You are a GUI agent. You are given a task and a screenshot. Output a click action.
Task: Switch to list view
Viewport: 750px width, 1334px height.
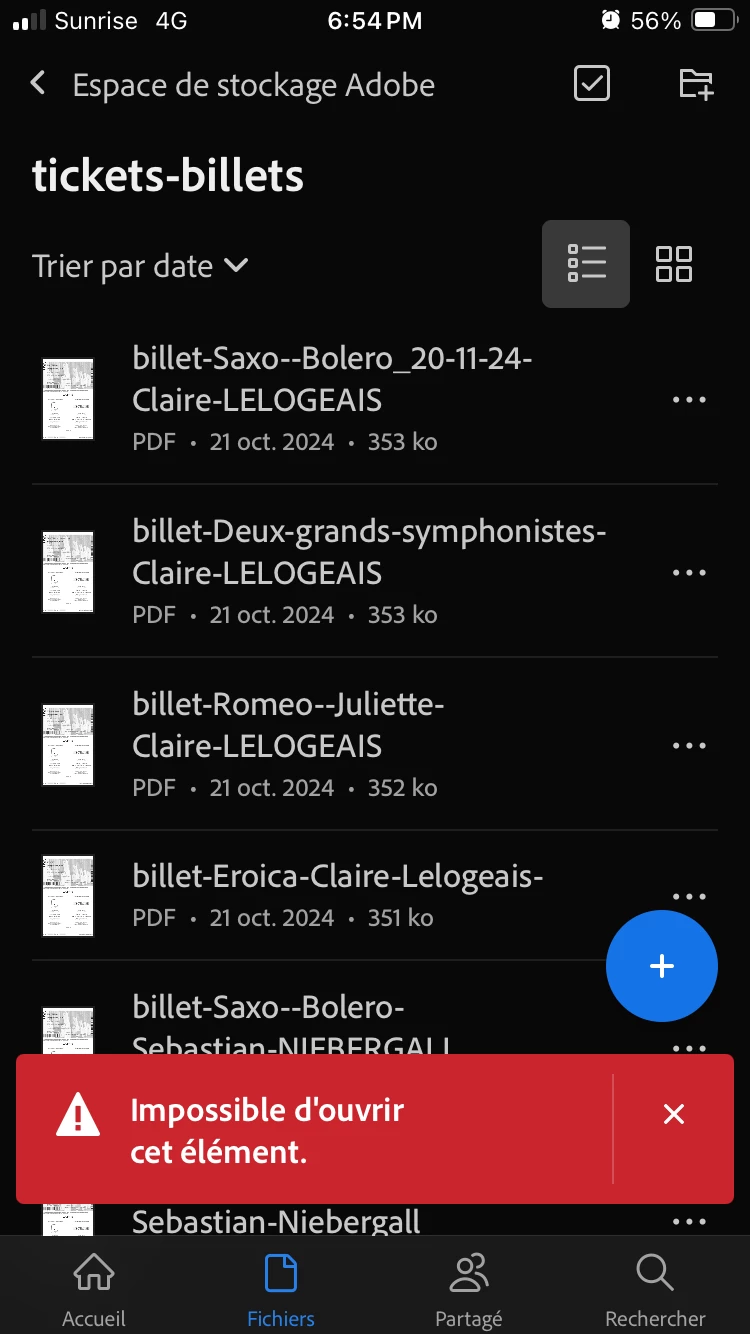(x=586, y=264)
